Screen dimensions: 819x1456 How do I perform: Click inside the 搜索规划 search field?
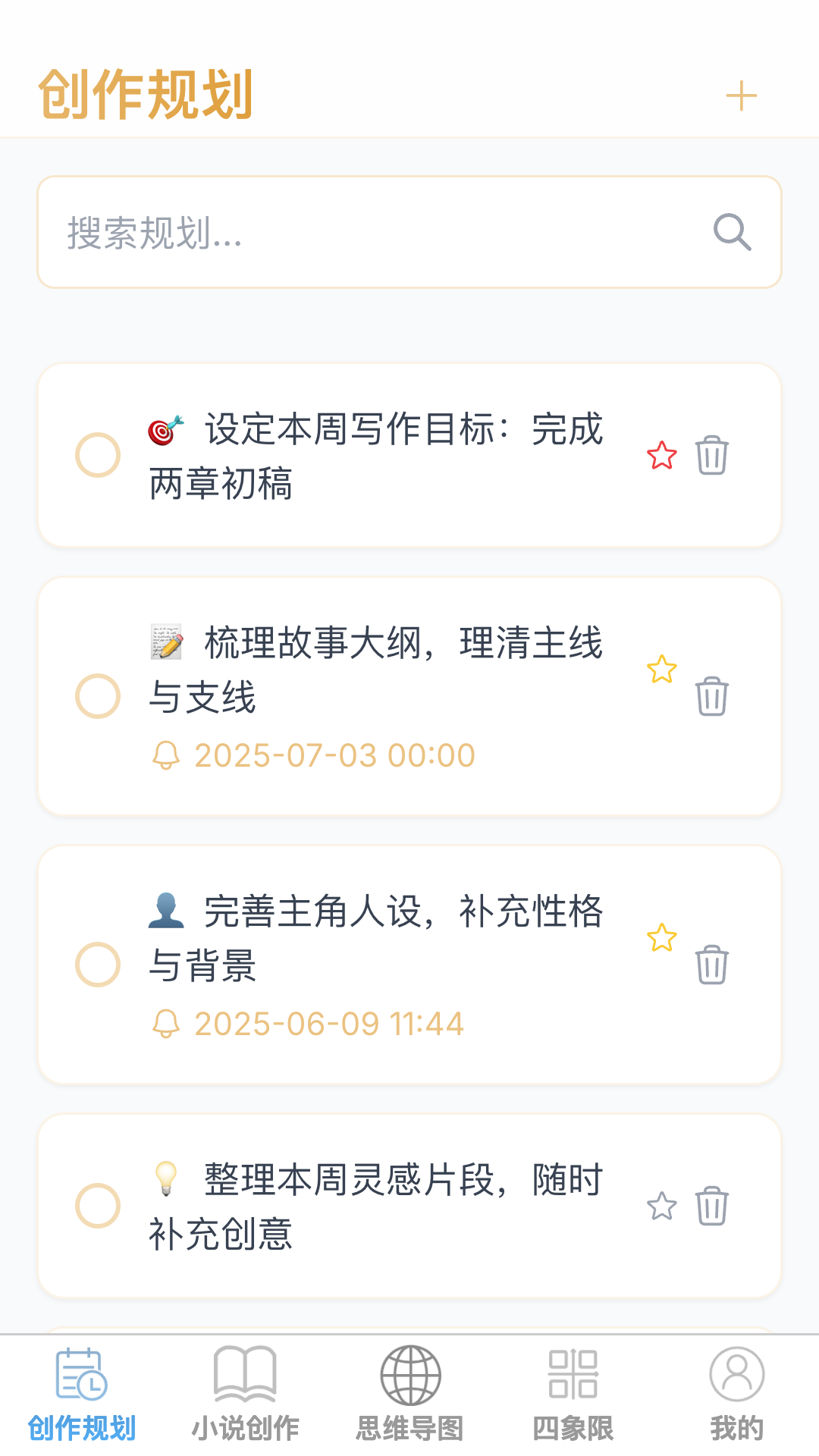(303, 231)
